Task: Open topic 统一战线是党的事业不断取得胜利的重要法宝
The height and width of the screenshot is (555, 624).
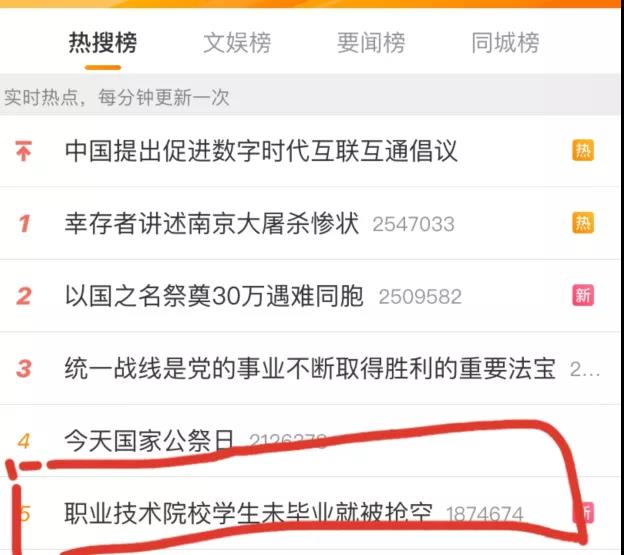Action: 310,368
